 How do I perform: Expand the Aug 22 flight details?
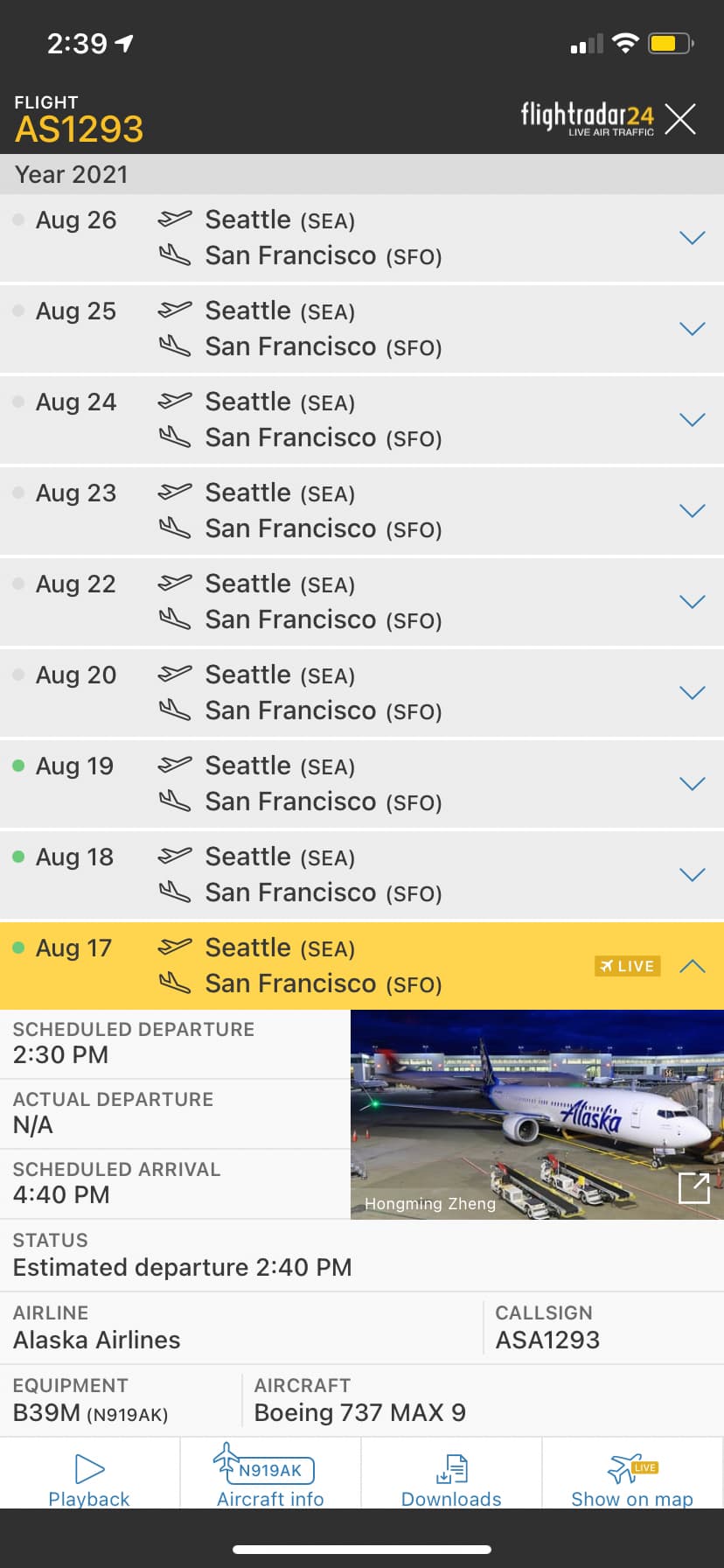pyautogui.click(x=692, y=602)
